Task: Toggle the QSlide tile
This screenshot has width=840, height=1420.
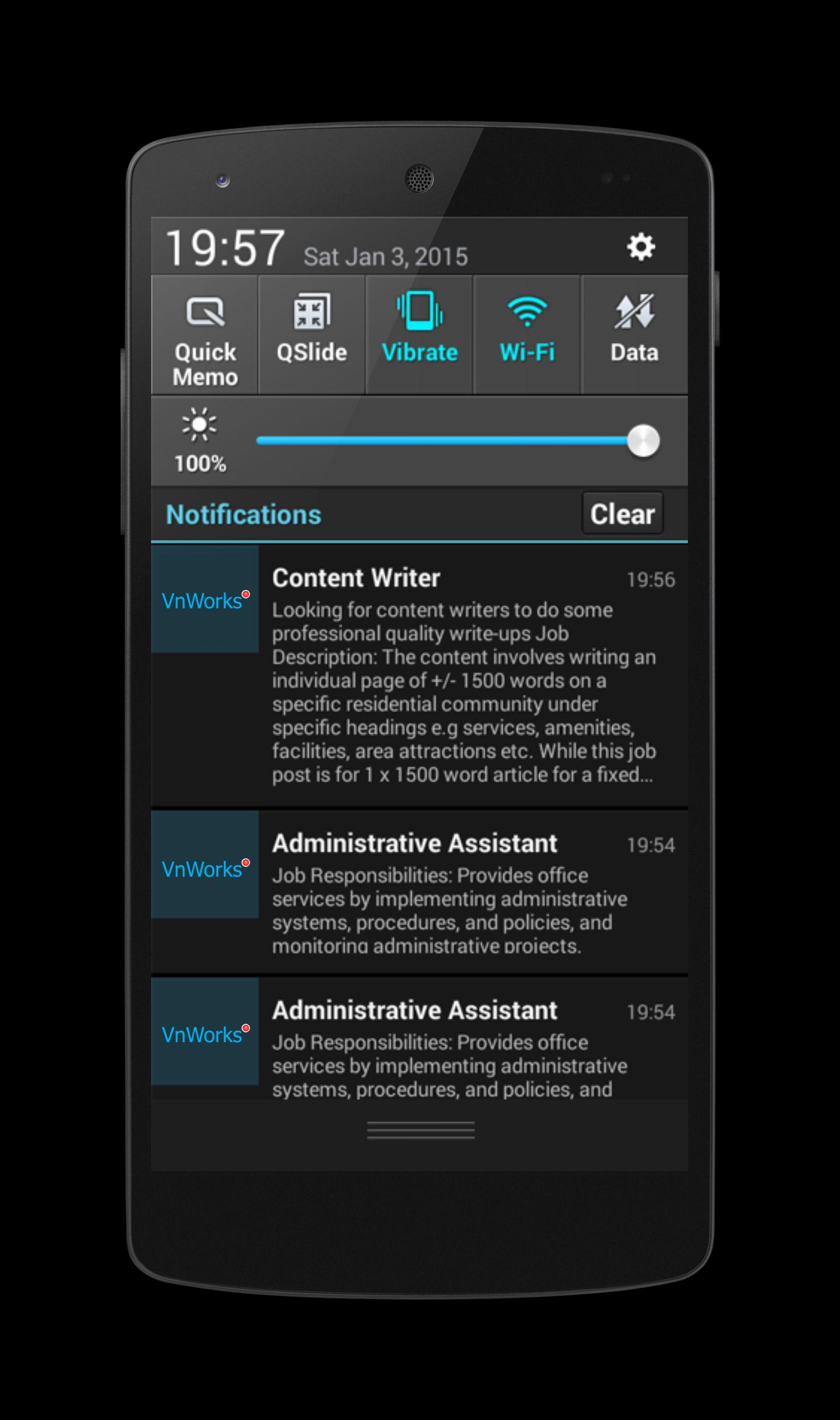Action: (x=311, y=335)
